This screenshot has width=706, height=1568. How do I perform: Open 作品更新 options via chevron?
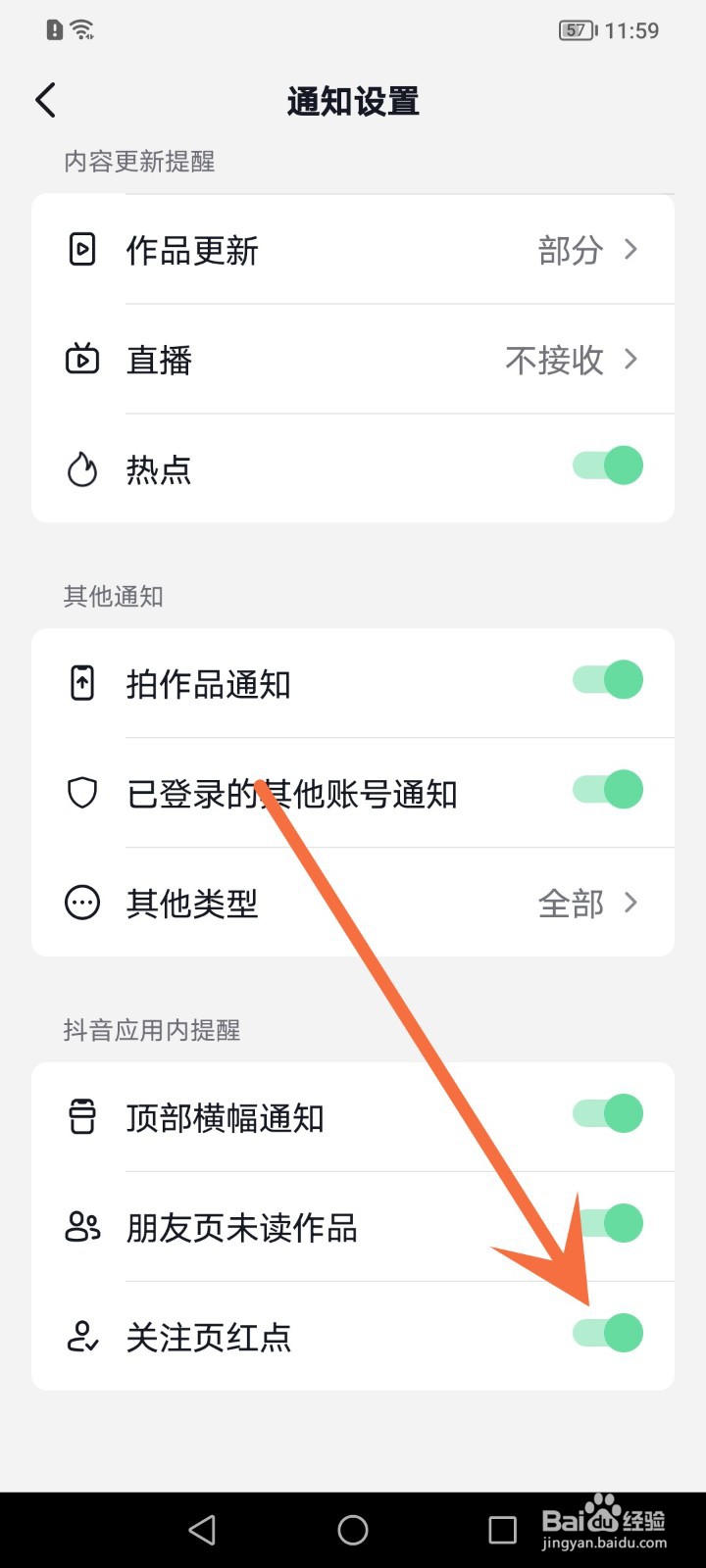click(x=630, y=250)
